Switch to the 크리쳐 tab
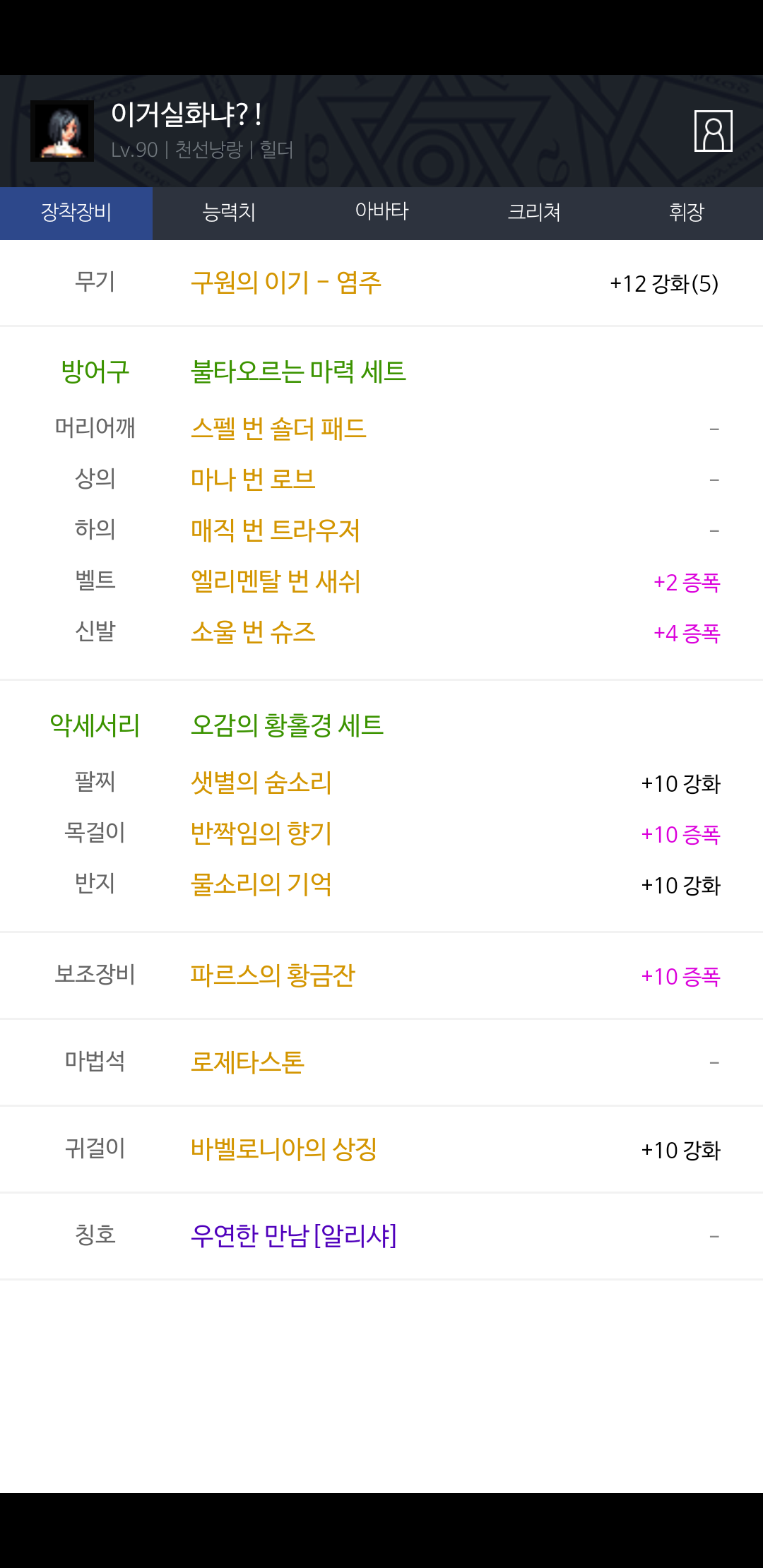The height and width of the screenshot is (1568, 763). (534, 213)
